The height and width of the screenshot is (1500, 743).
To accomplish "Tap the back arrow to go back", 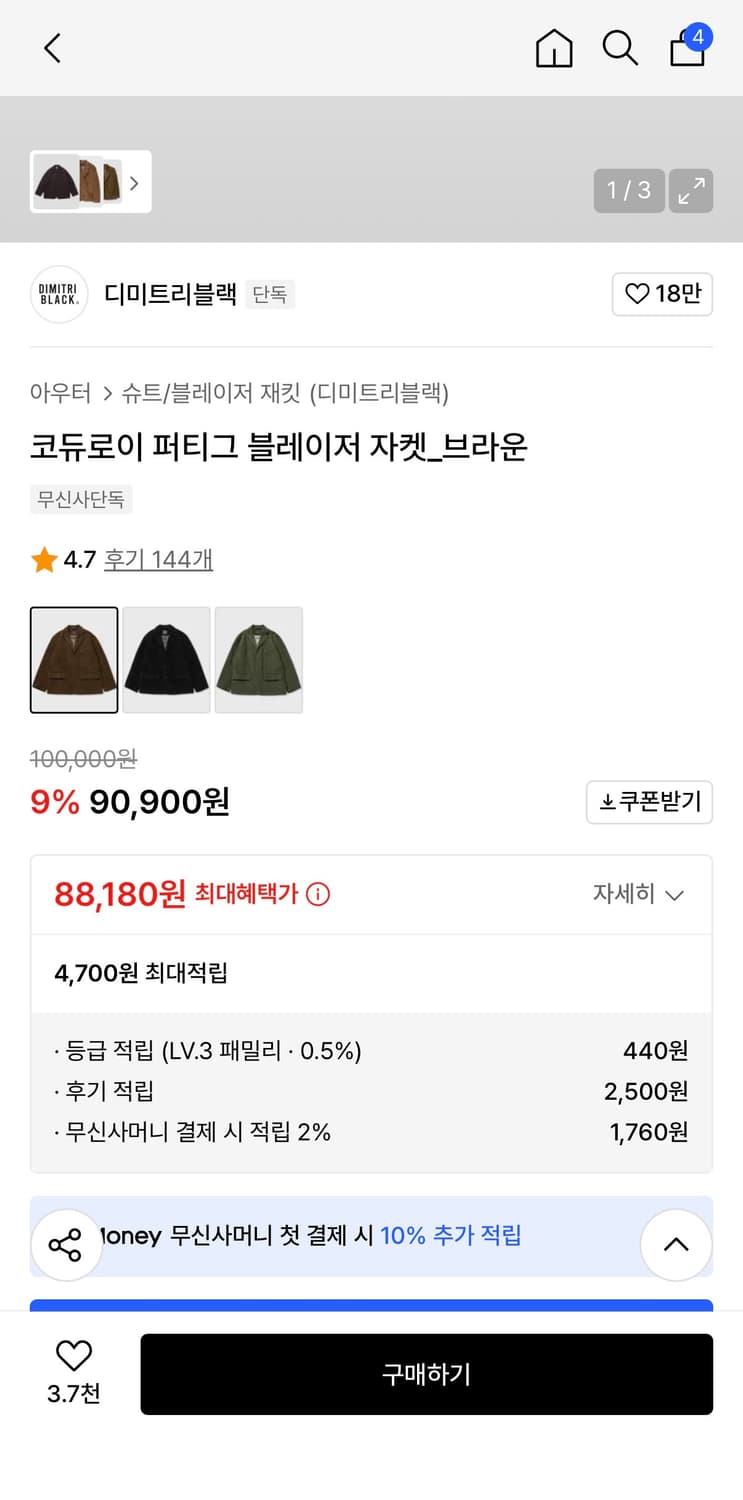I will [x=52, y=47].
